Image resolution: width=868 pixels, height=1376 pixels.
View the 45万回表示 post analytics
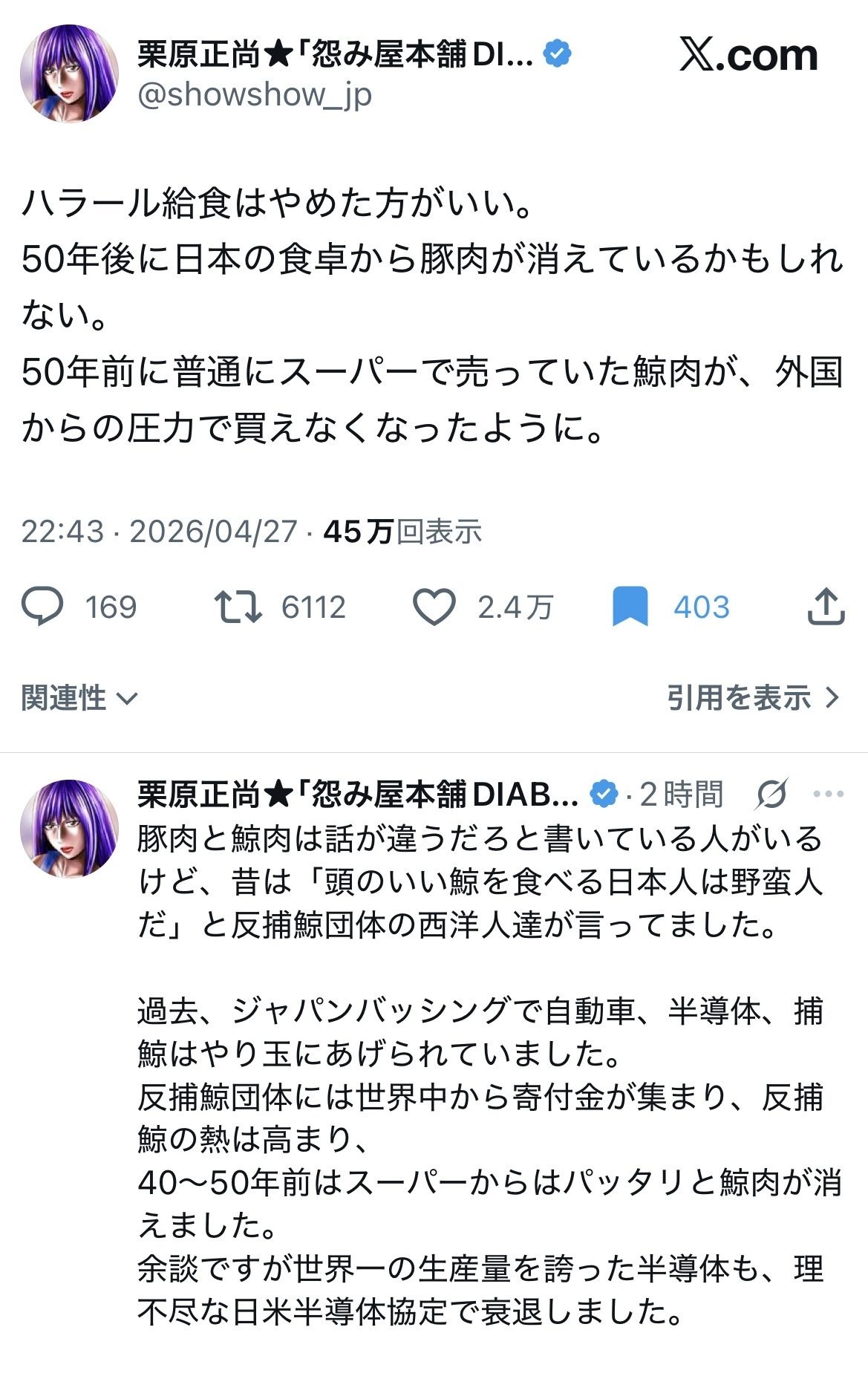click(x=402, y=532)
